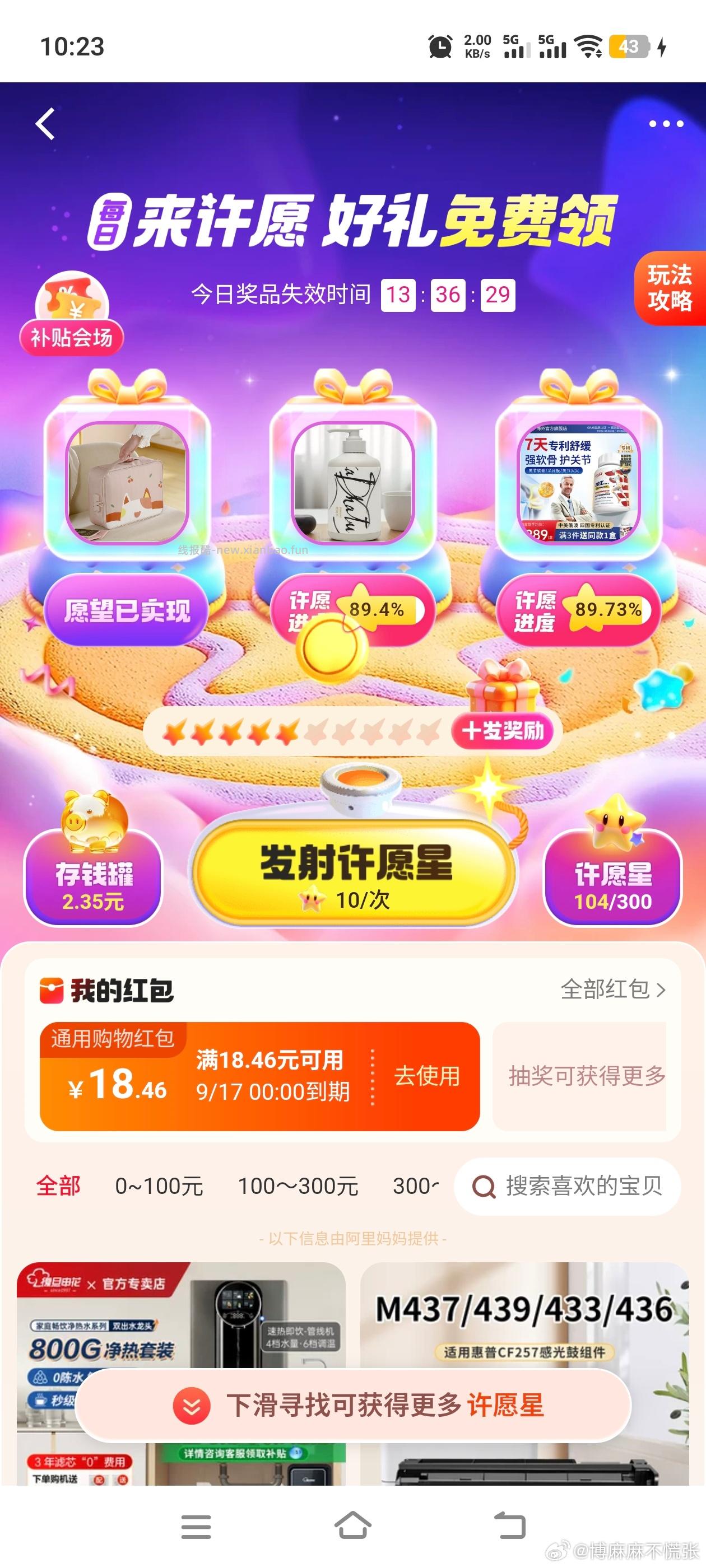
Task: Tap the red envelope icon beside 我的红包
Action: pyautogui.click(x=52, y=989)
